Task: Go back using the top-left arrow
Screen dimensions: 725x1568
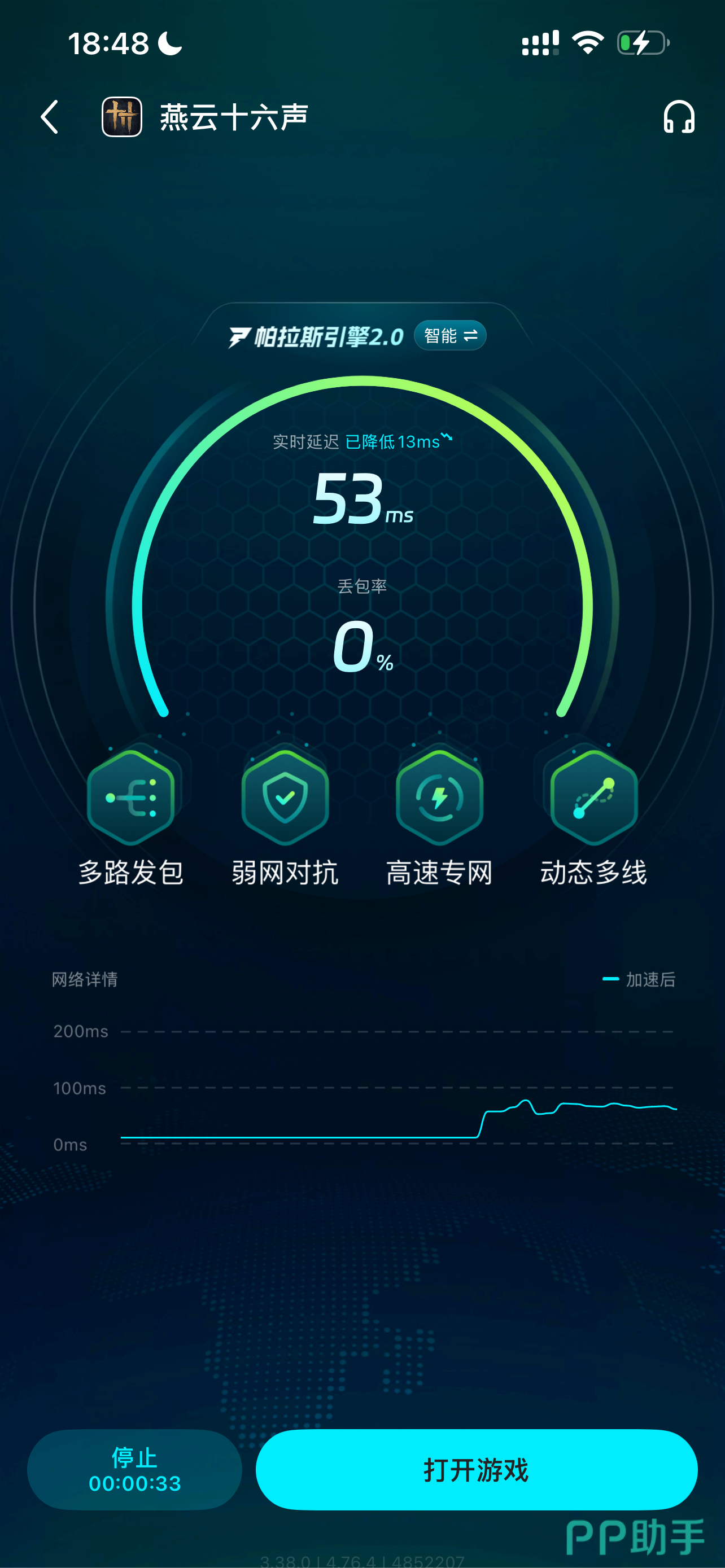Action: tap(50, 117)
